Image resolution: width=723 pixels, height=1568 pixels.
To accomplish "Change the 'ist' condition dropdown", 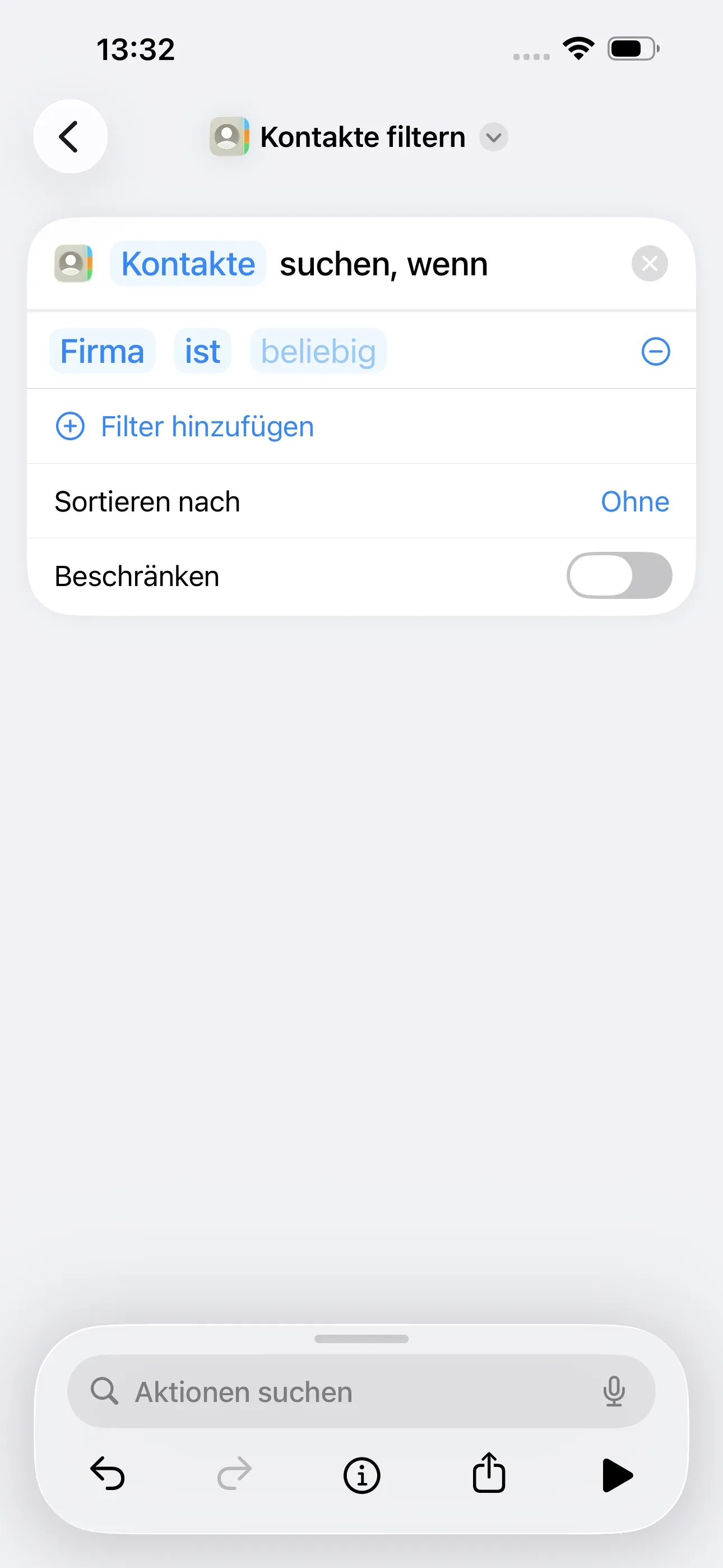I will (202, 351).
